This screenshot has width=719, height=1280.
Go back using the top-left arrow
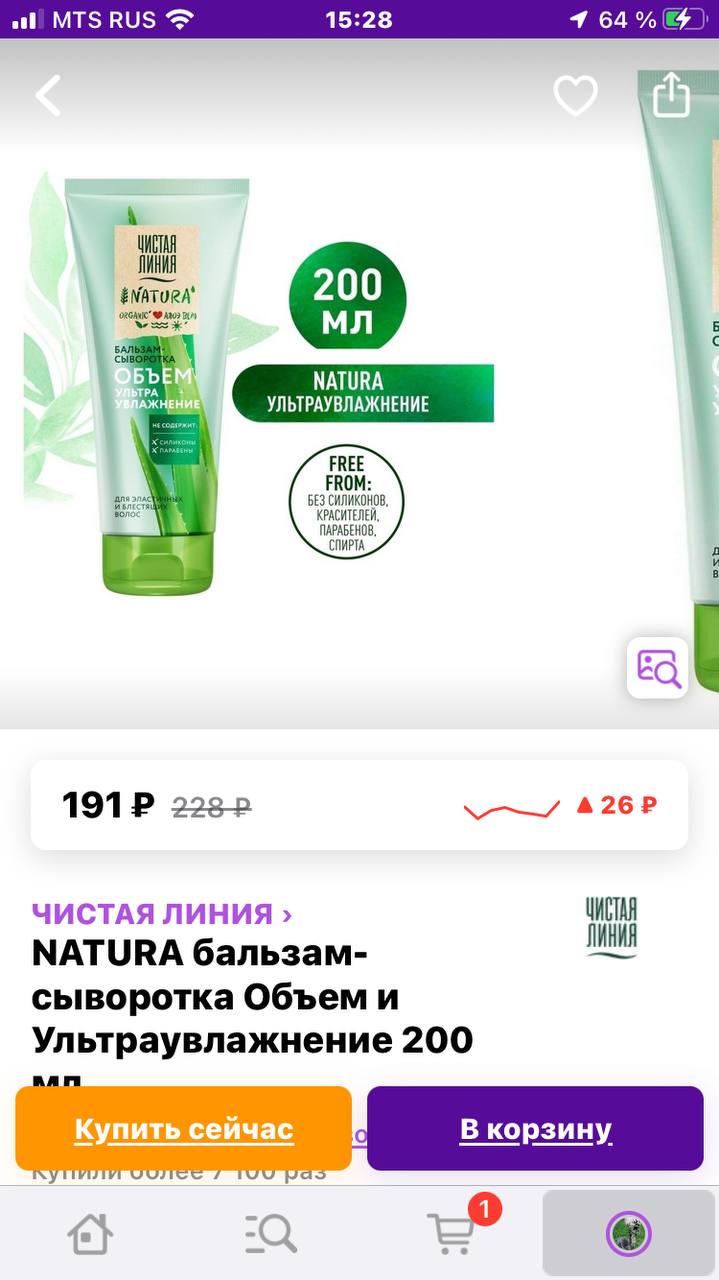click(48, 96)
